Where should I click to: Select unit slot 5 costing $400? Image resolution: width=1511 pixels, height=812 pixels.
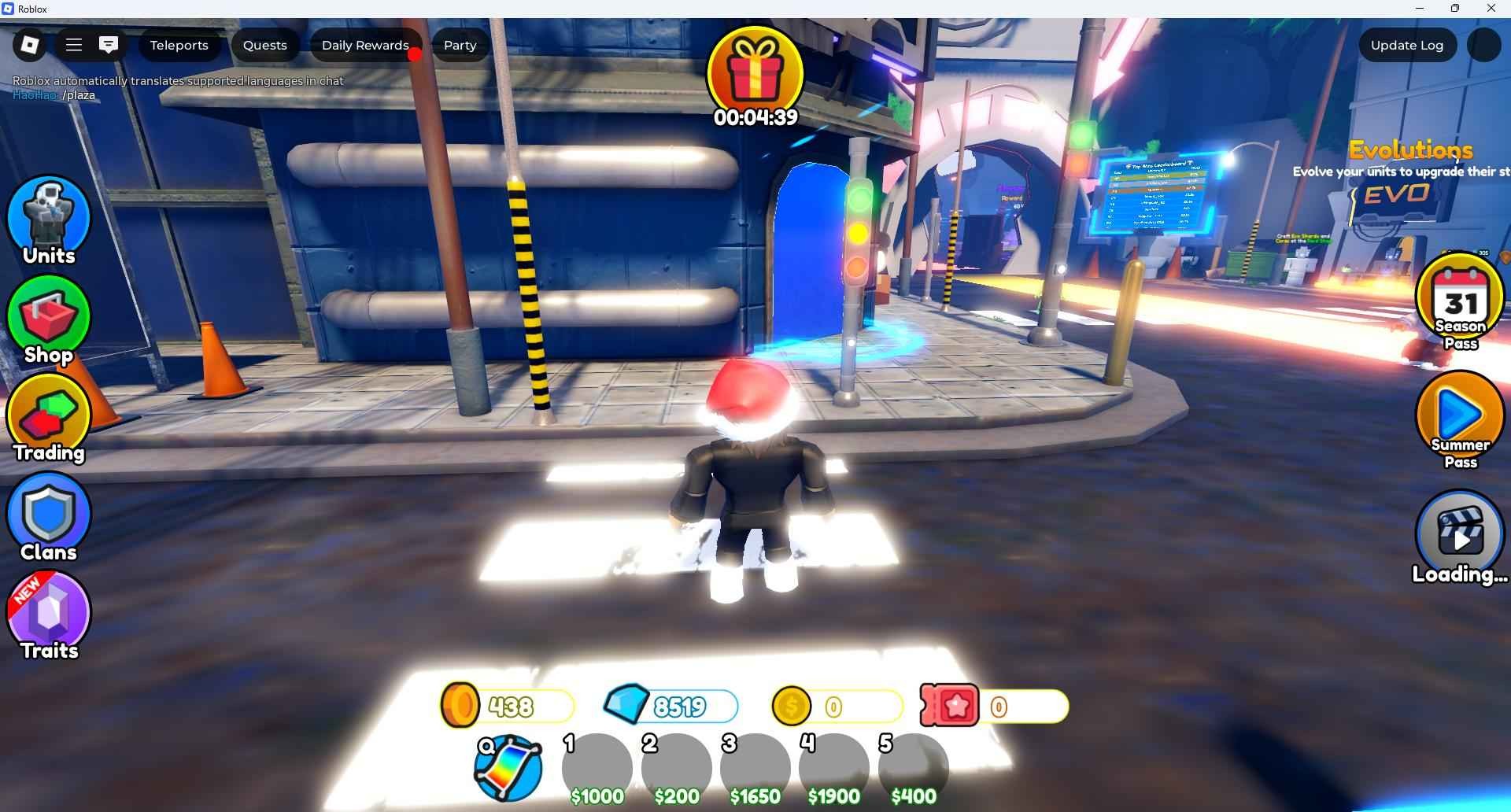point(913,766)
